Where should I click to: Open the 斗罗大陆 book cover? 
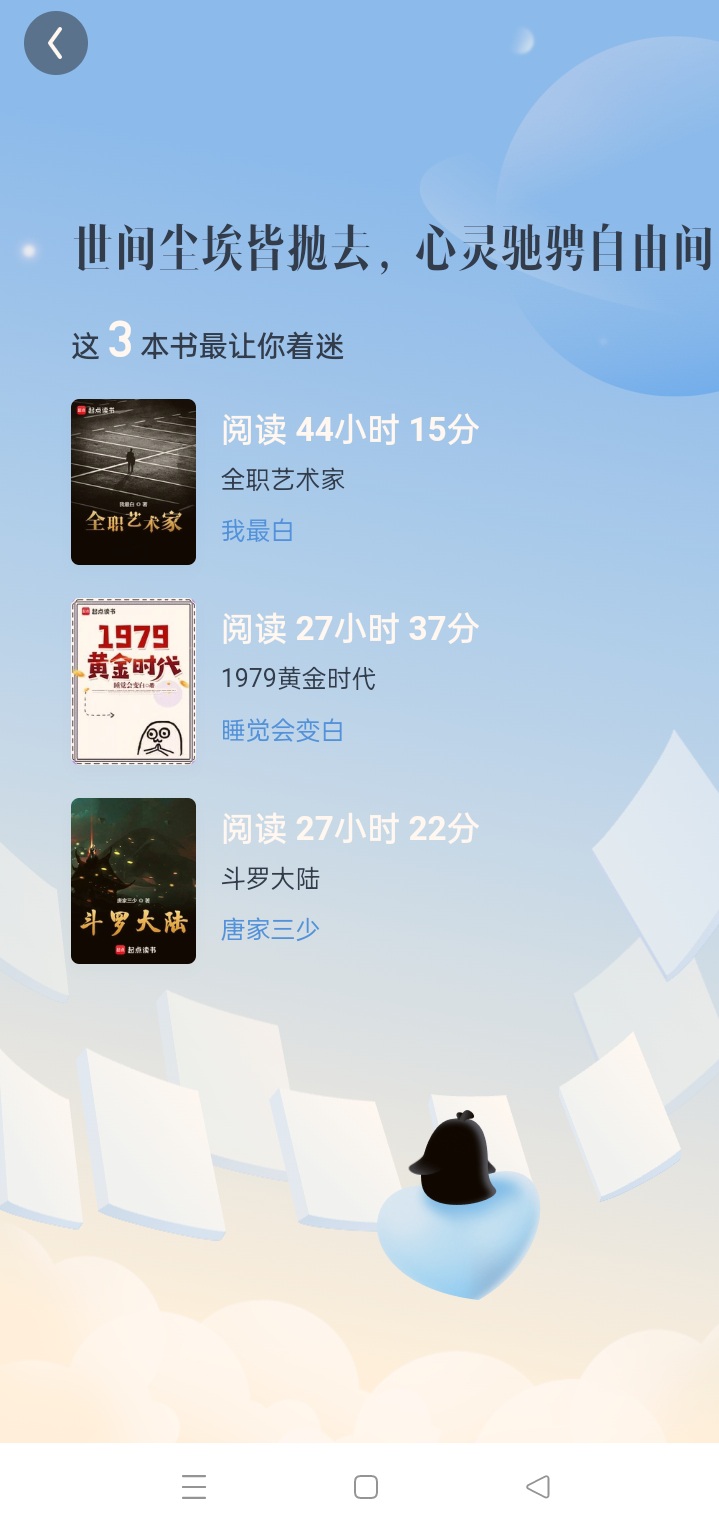[133, 881]
